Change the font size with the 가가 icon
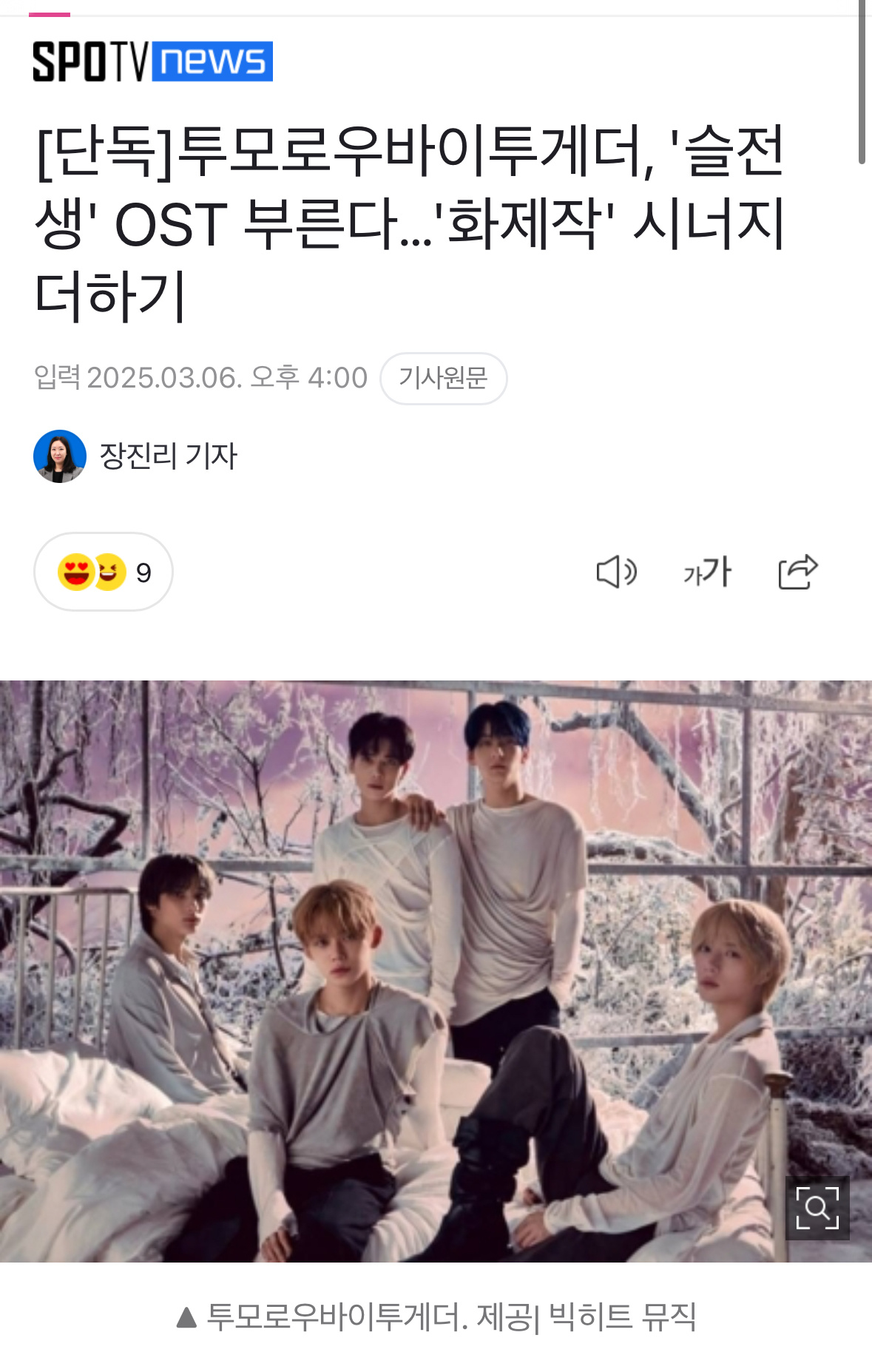This screenshot has width=872, height=1372. (x=707, y=572)
